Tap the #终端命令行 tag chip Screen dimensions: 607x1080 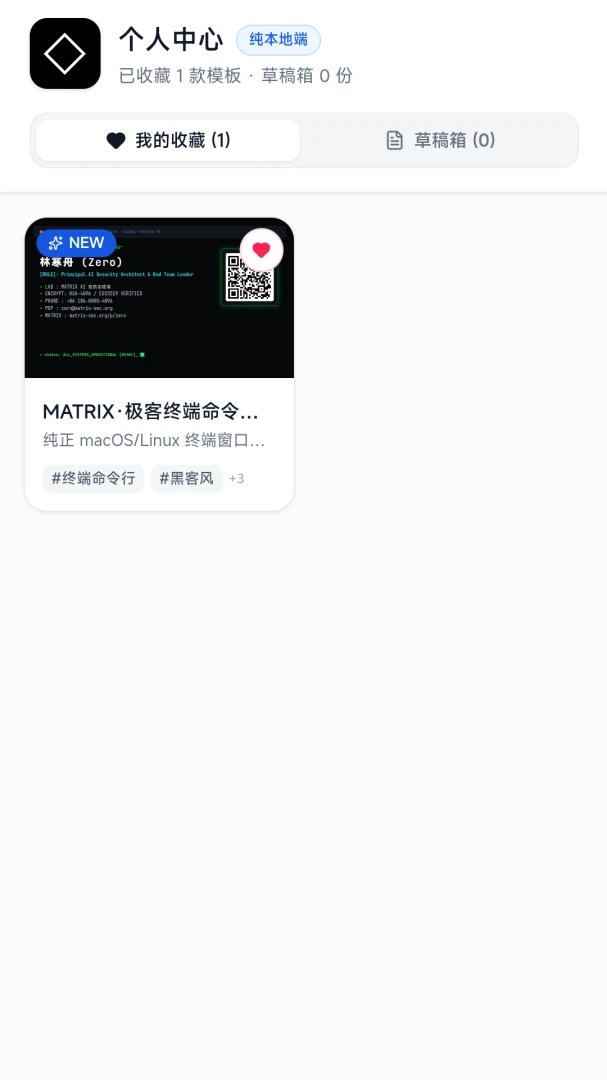point(94,479)
